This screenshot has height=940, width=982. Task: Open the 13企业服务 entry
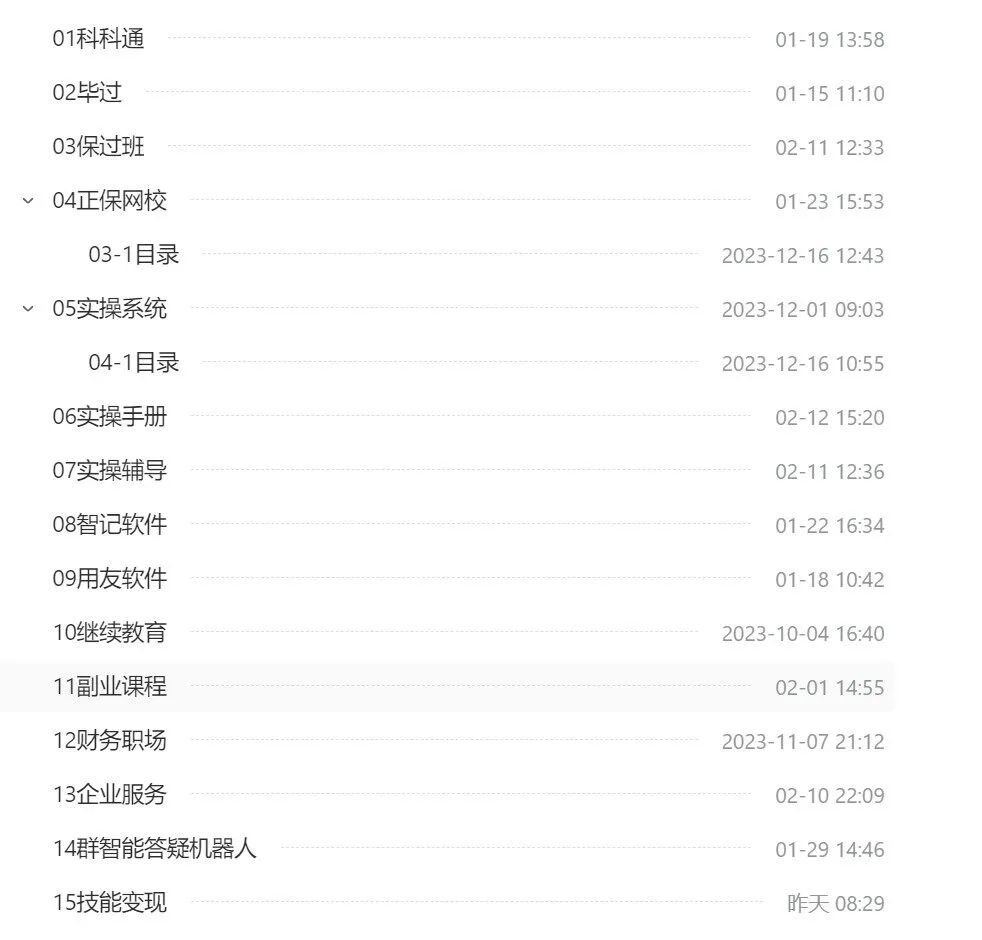tap(110, 795)
